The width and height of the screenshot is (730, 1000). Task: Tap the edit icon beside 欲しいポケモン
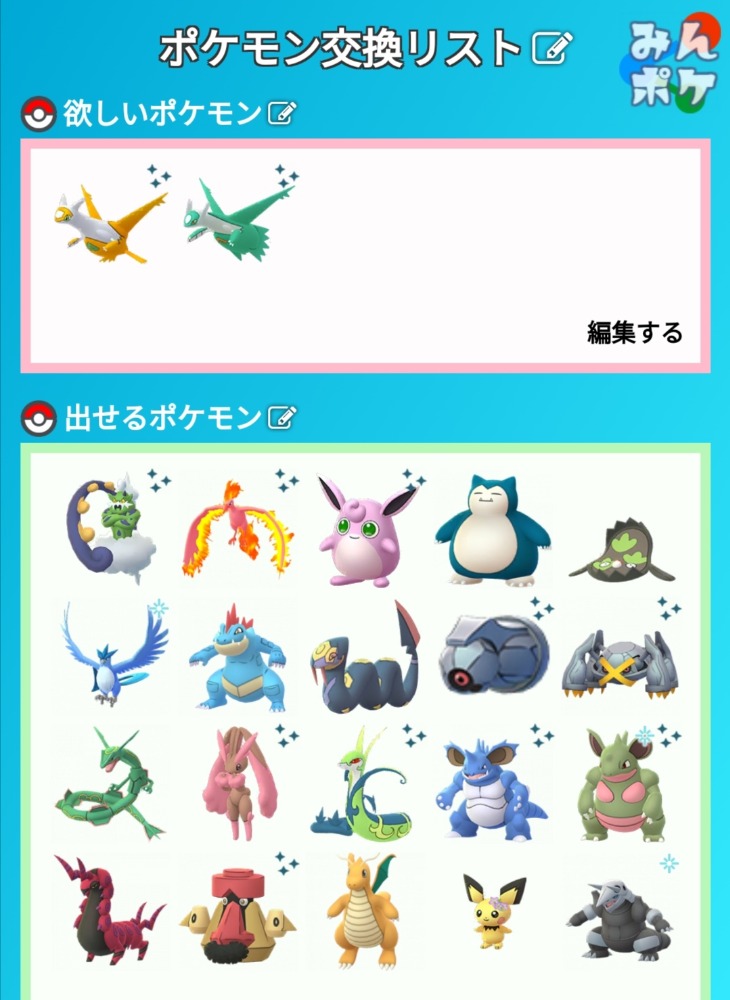click(283, 115)
